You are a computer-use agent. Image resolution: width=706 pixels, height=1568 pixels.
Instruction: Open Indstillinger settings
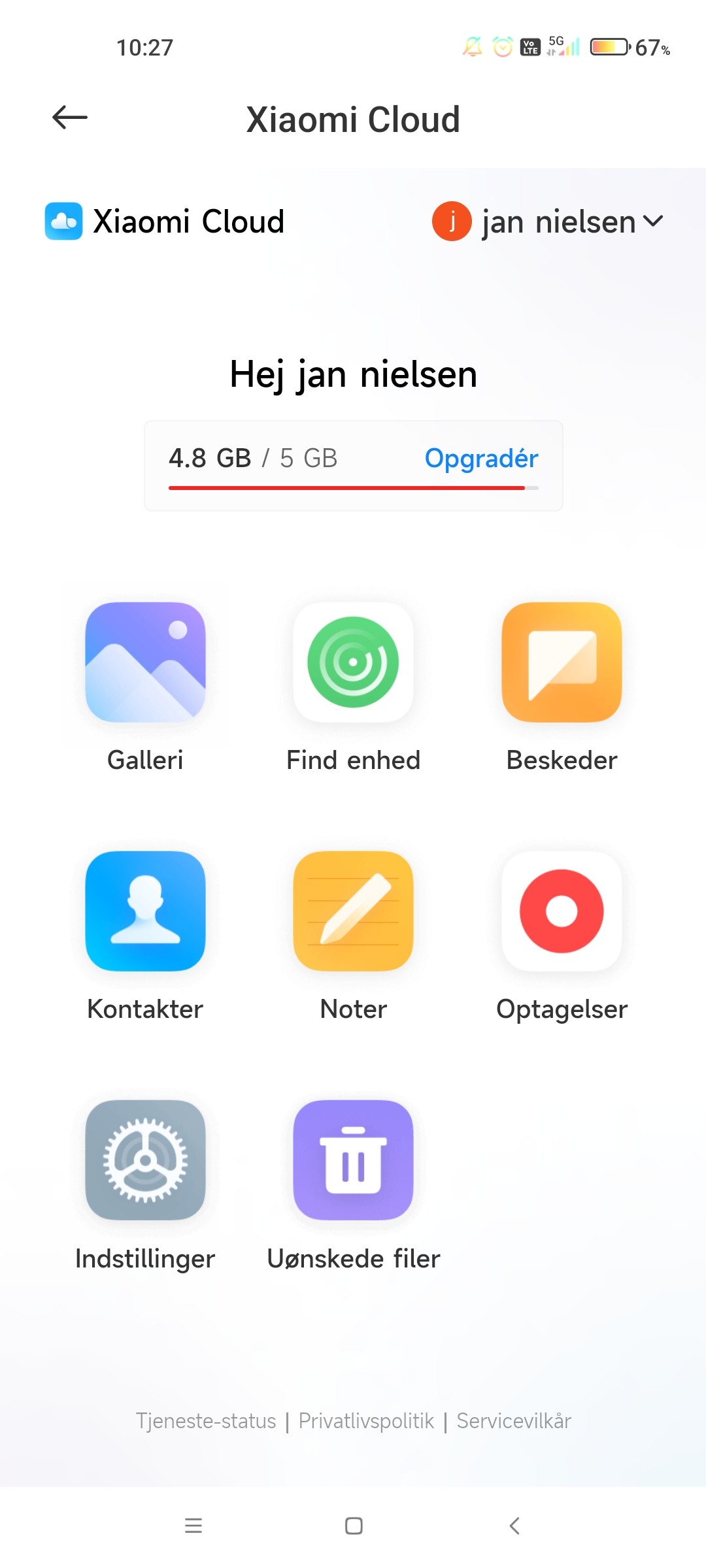145,1186
